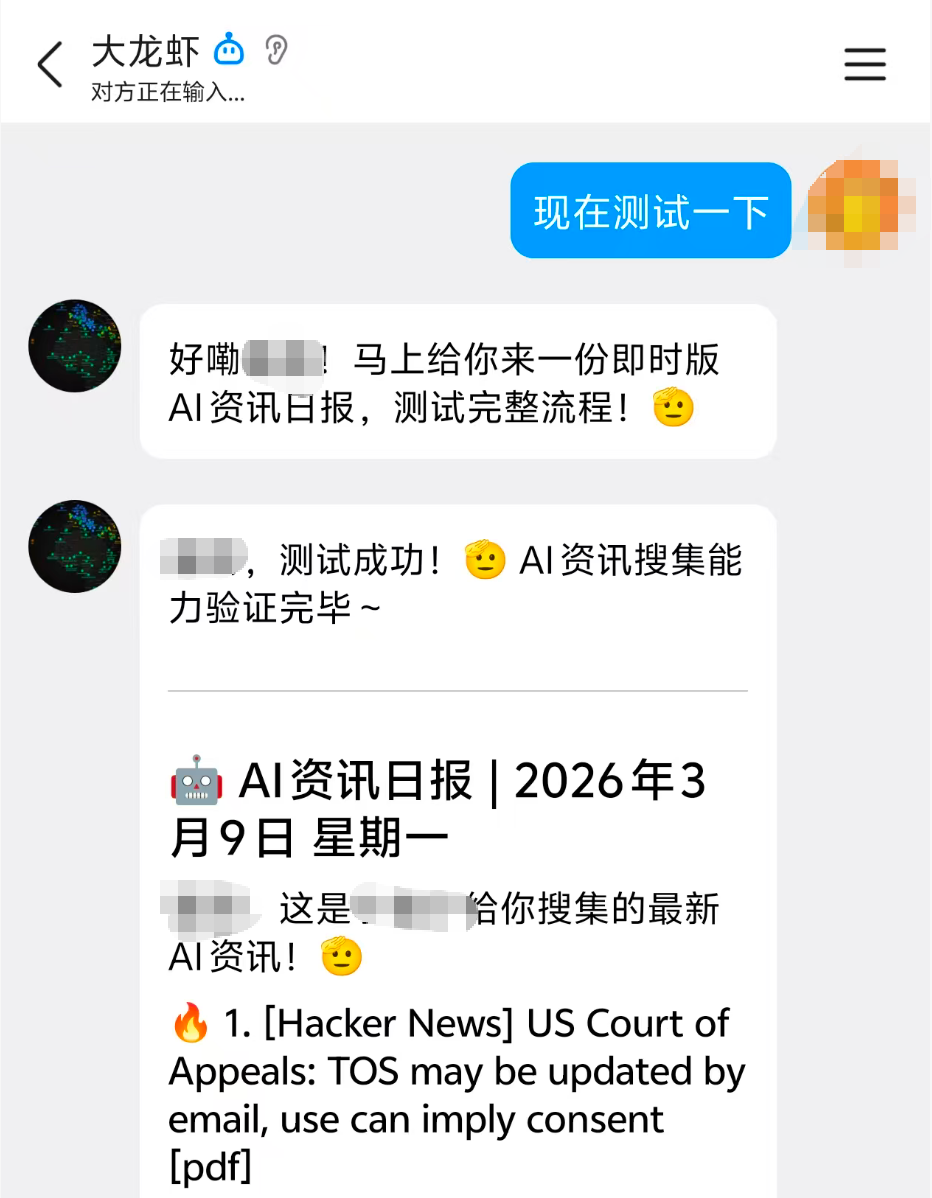Tap the fire emoji before the Hacker News item

coord(189,1022)
